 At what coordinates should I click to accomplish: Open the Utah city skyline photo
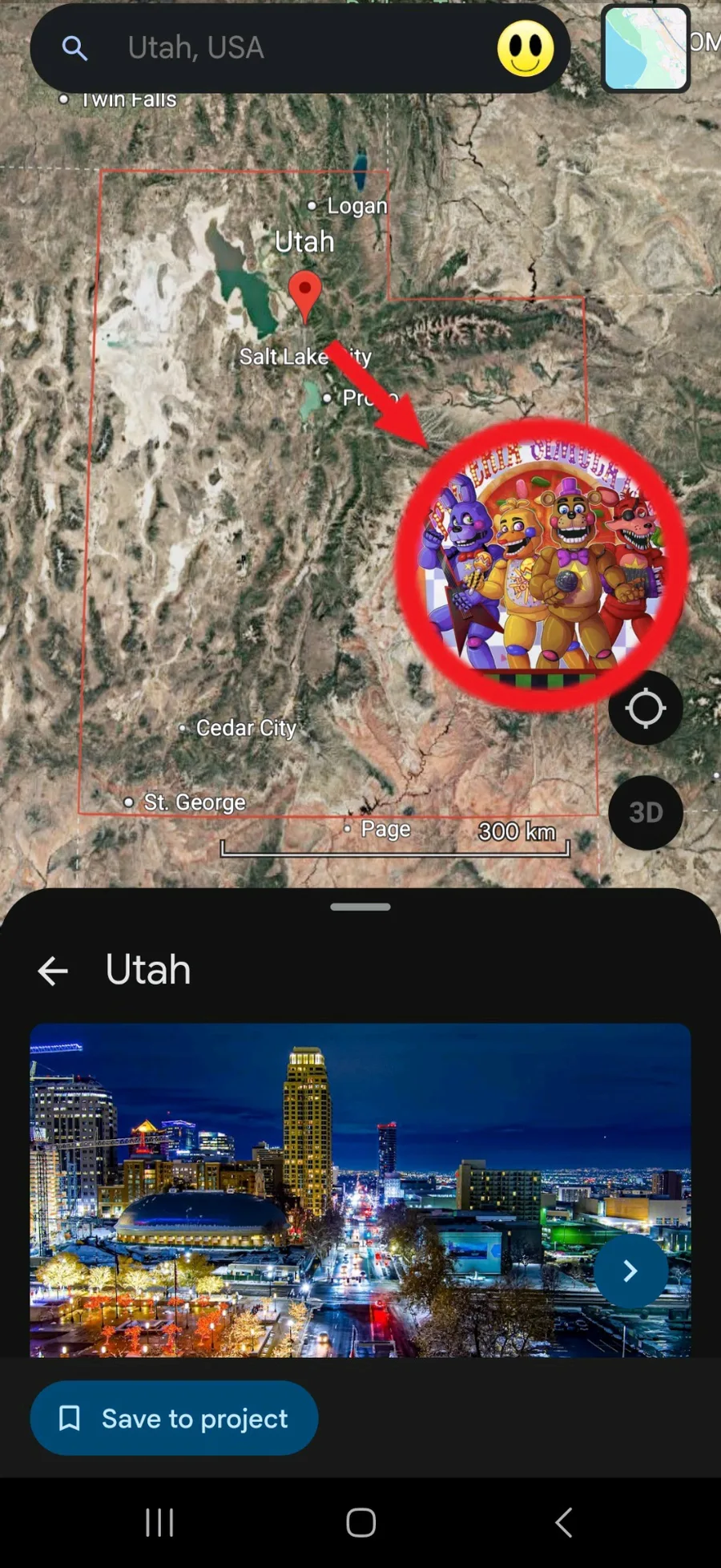click(x=360, y=1190)
